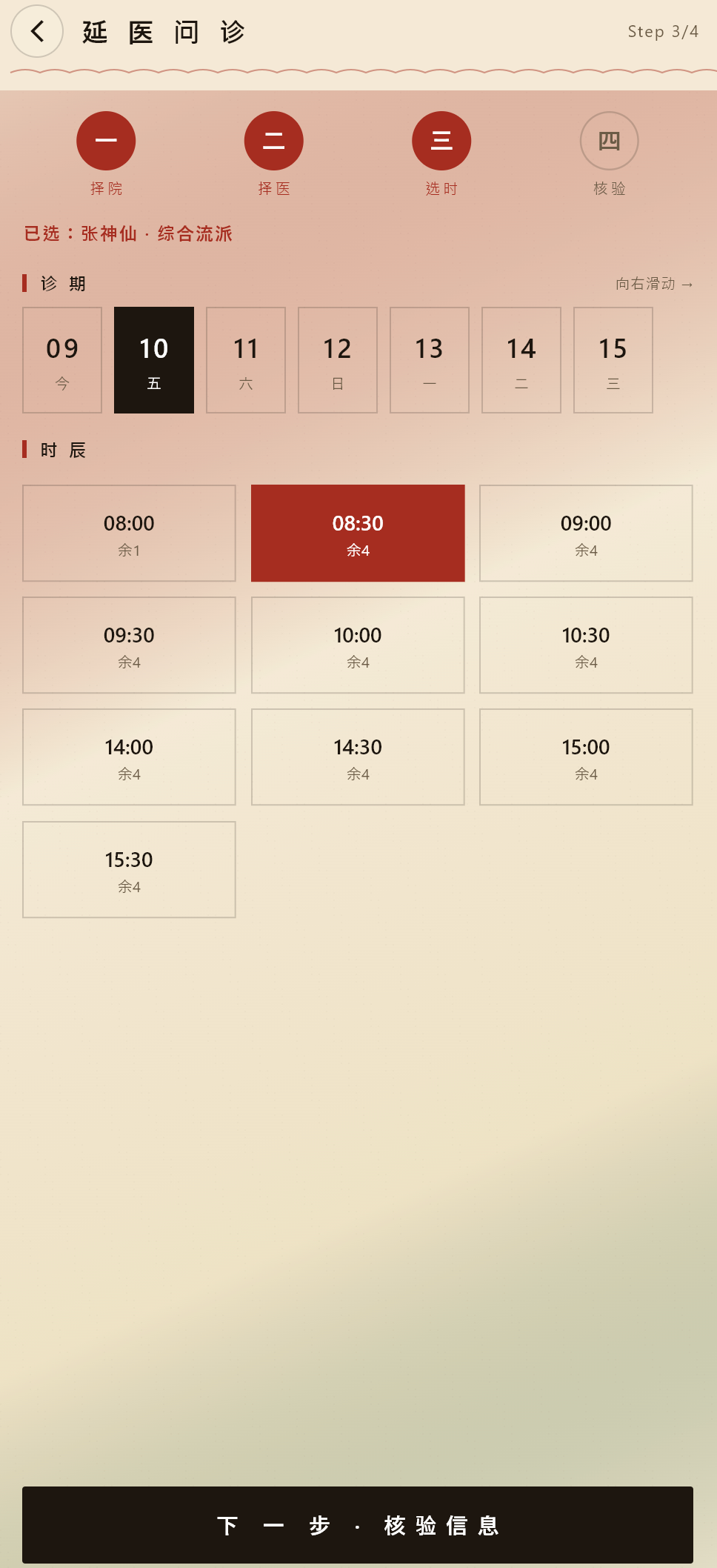Select the 09 今 date tile

click(61, 359)
